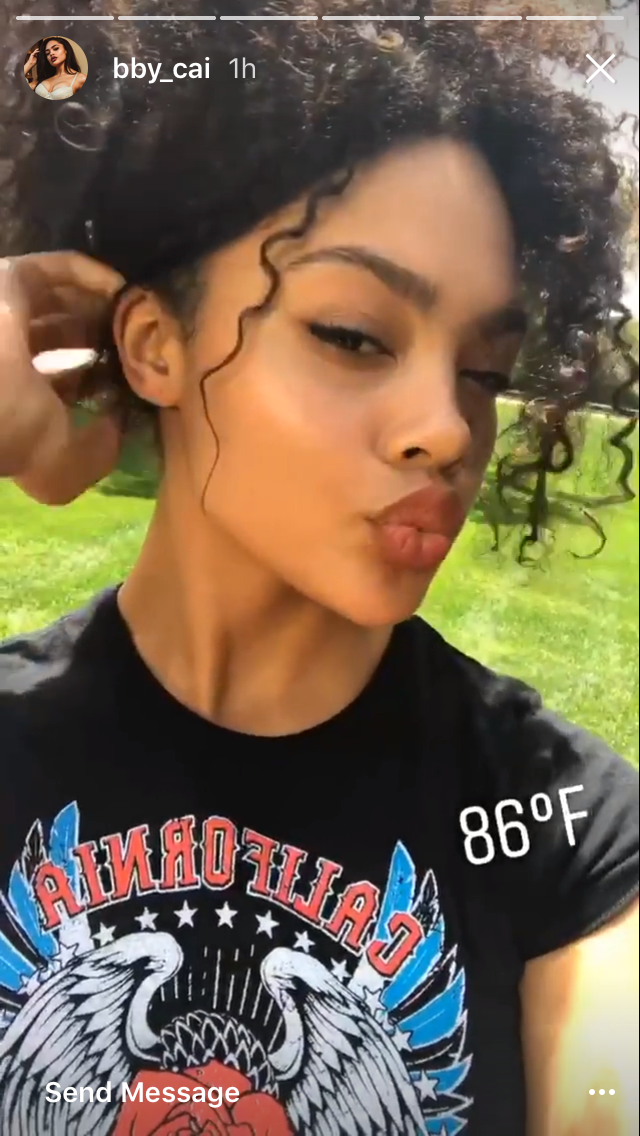Open the bby_cai username link
640x1136 pixels.
161,69
